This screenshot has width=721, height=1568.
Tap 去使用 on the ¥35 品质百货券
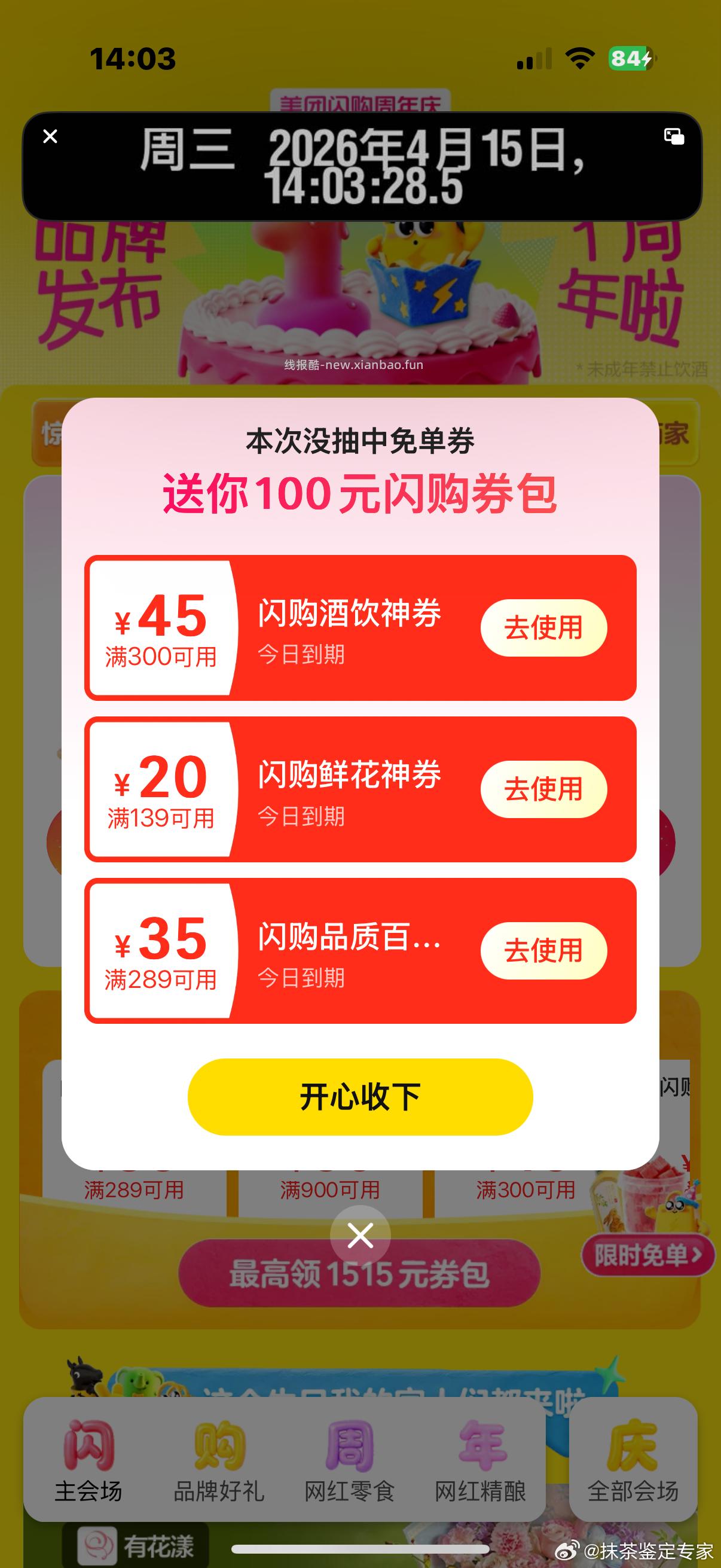544,950
